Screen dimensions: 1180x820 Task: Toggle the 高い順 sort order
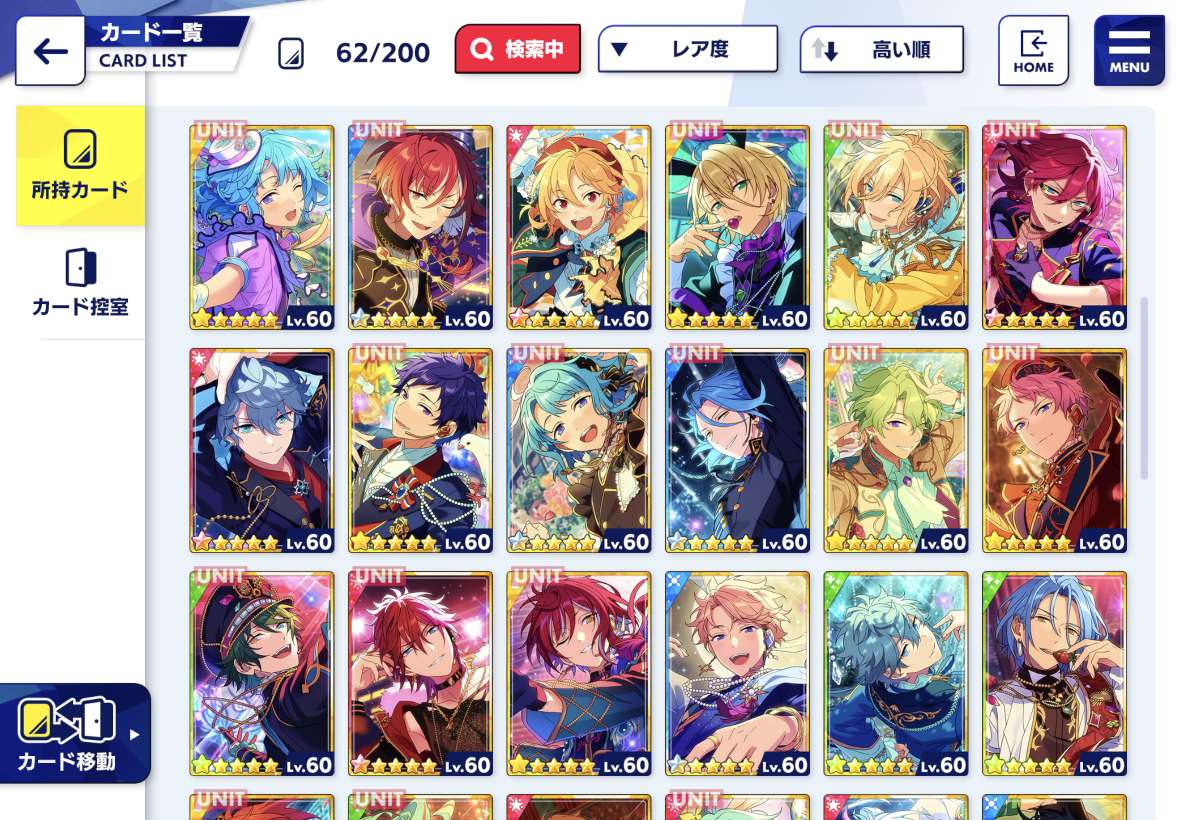[881, 49]
